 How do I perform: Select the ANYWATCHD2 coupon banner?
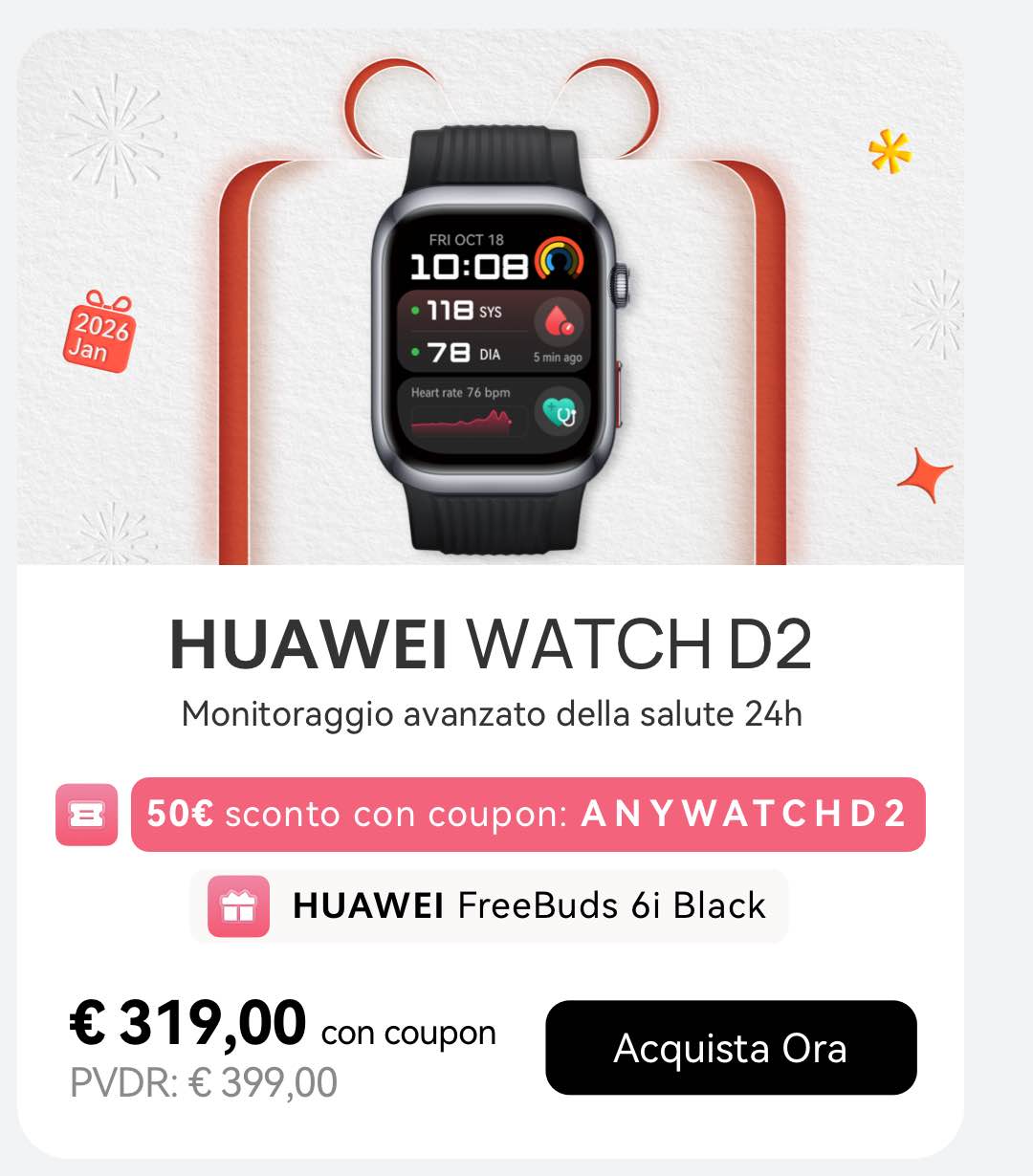click(x=527, y=814)
